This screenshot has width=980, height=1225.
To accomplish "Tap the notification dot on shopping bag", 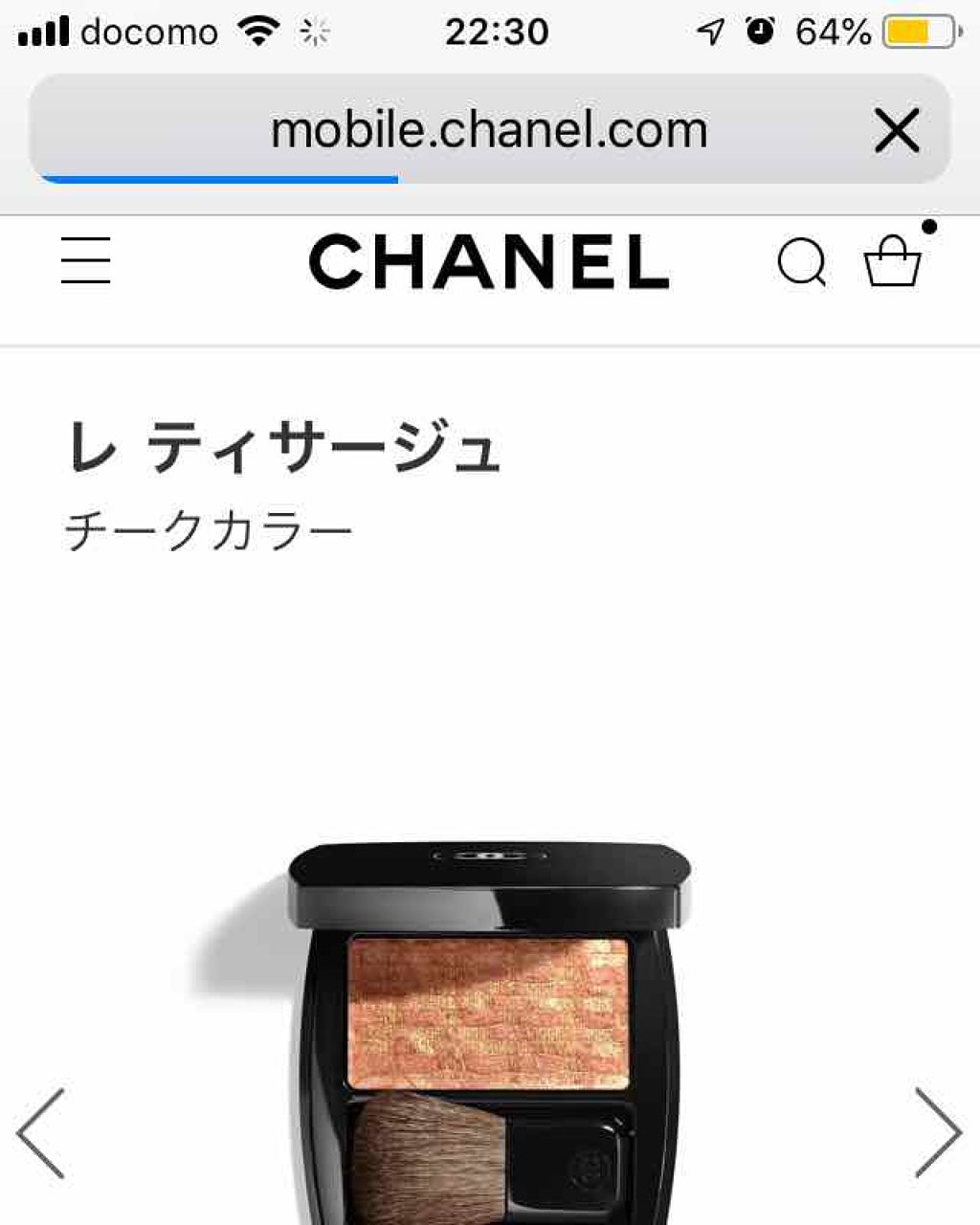I will [929, 228].
